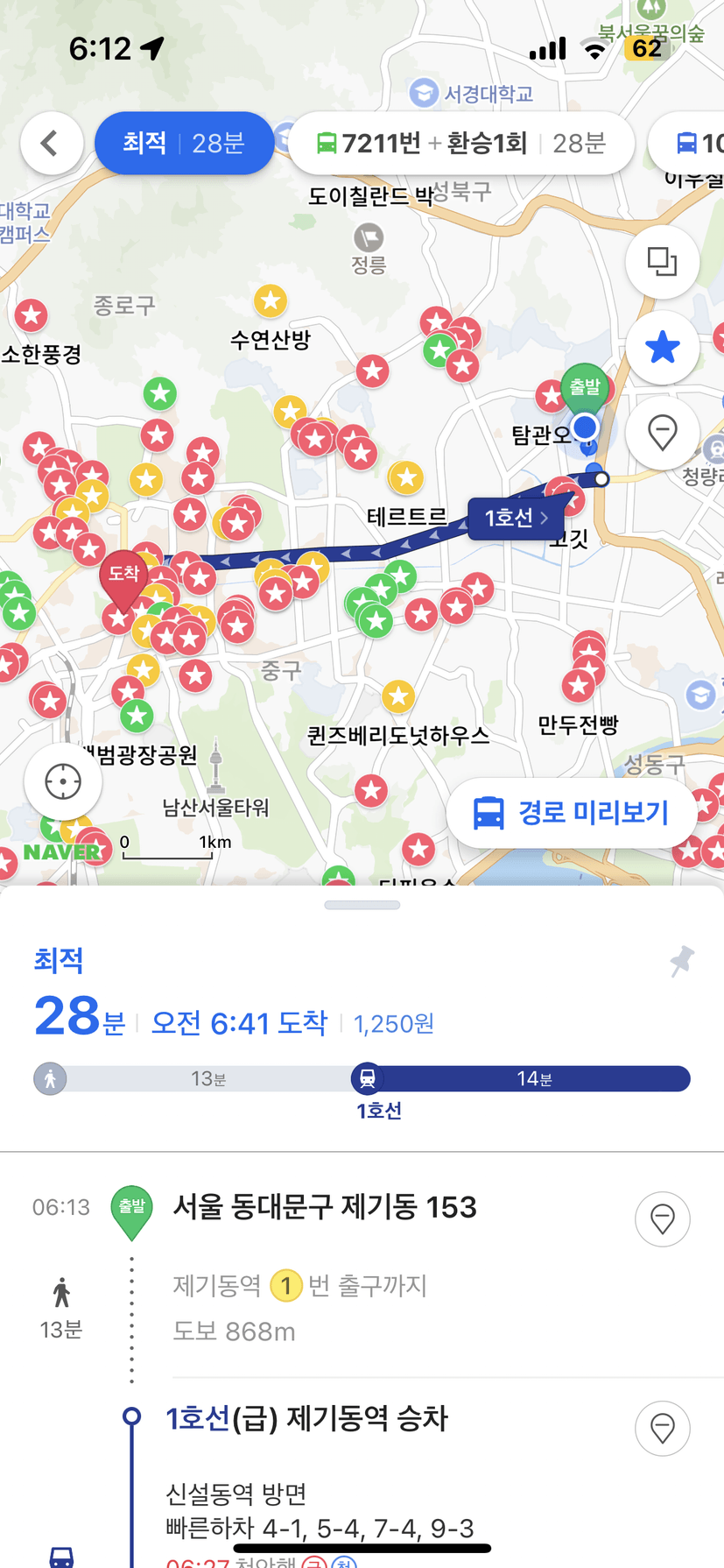The image size is (724, 1568).
Task: Choose the 7211번 + 환승1회 route option
Action: 461,143
